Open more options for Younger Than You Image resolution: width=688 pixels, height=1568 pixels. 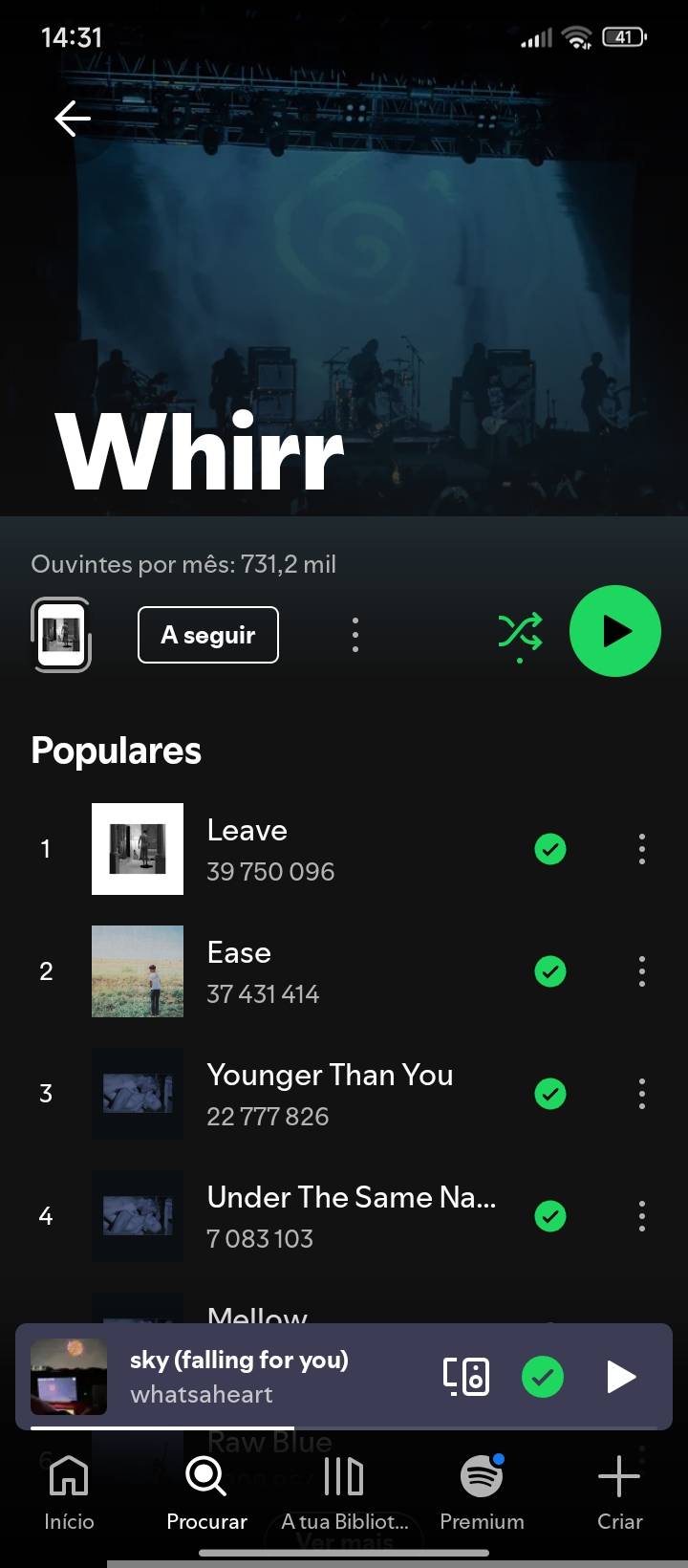click(642, 1094)
